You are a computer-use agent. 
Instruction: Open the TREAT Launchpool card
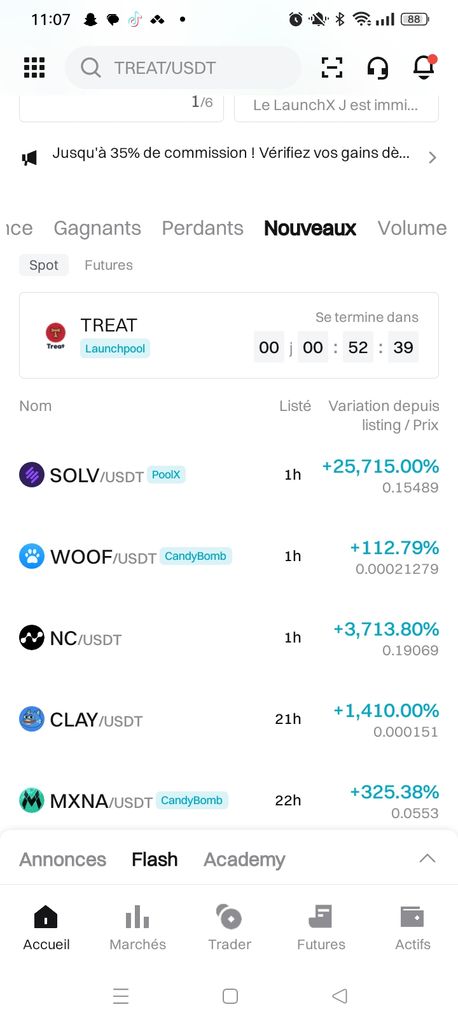229,336
